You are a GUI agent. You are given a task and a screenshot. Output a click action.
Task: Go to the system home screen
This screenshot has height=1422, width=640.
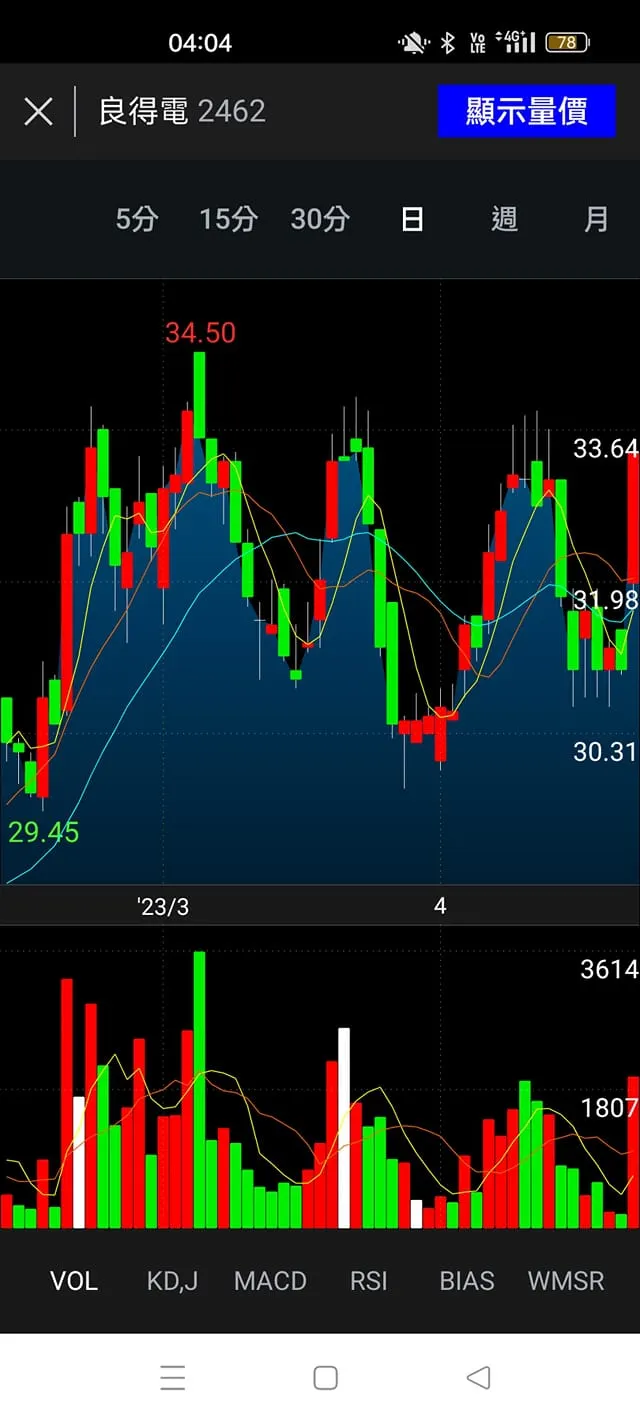325,1378
